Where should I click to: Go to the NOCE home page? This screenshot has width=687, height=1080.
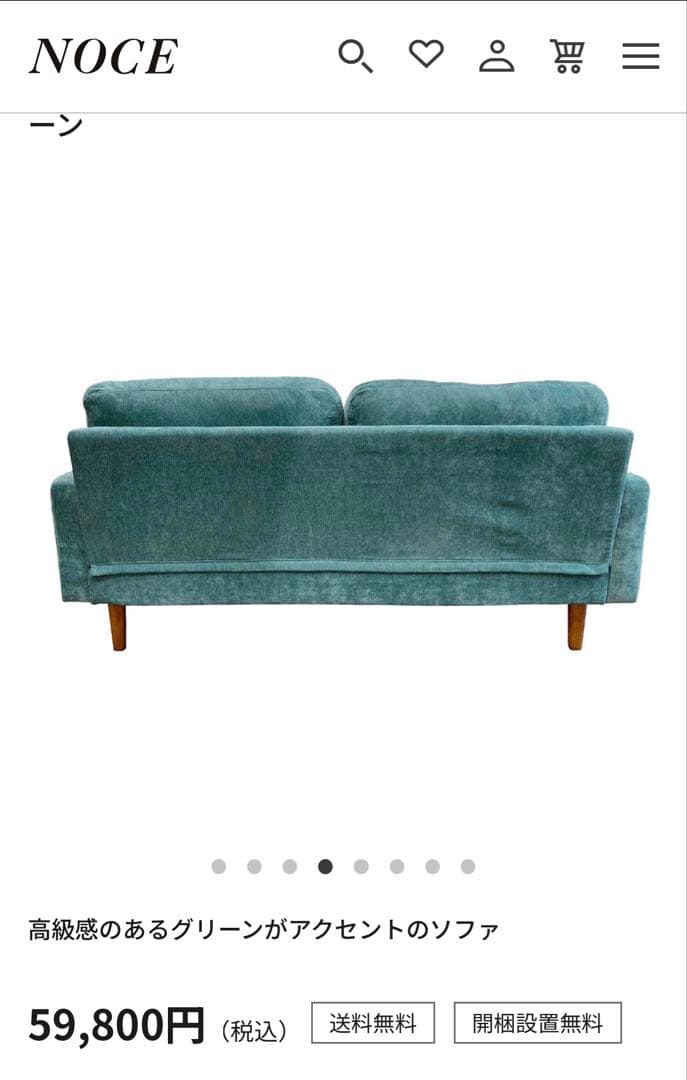coord(104,57)
